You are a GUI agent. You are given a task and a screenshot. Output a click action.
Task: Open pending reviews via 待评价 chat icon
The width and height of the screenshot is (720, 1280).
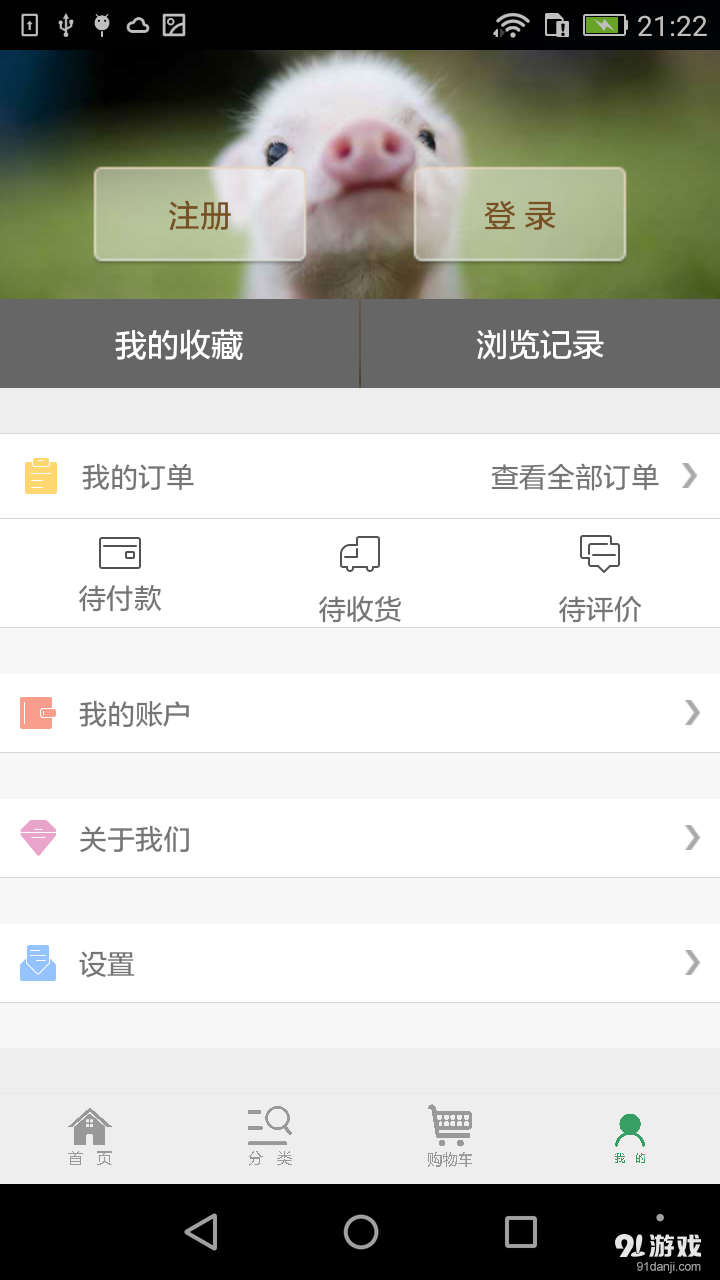(x=600, y=553)
